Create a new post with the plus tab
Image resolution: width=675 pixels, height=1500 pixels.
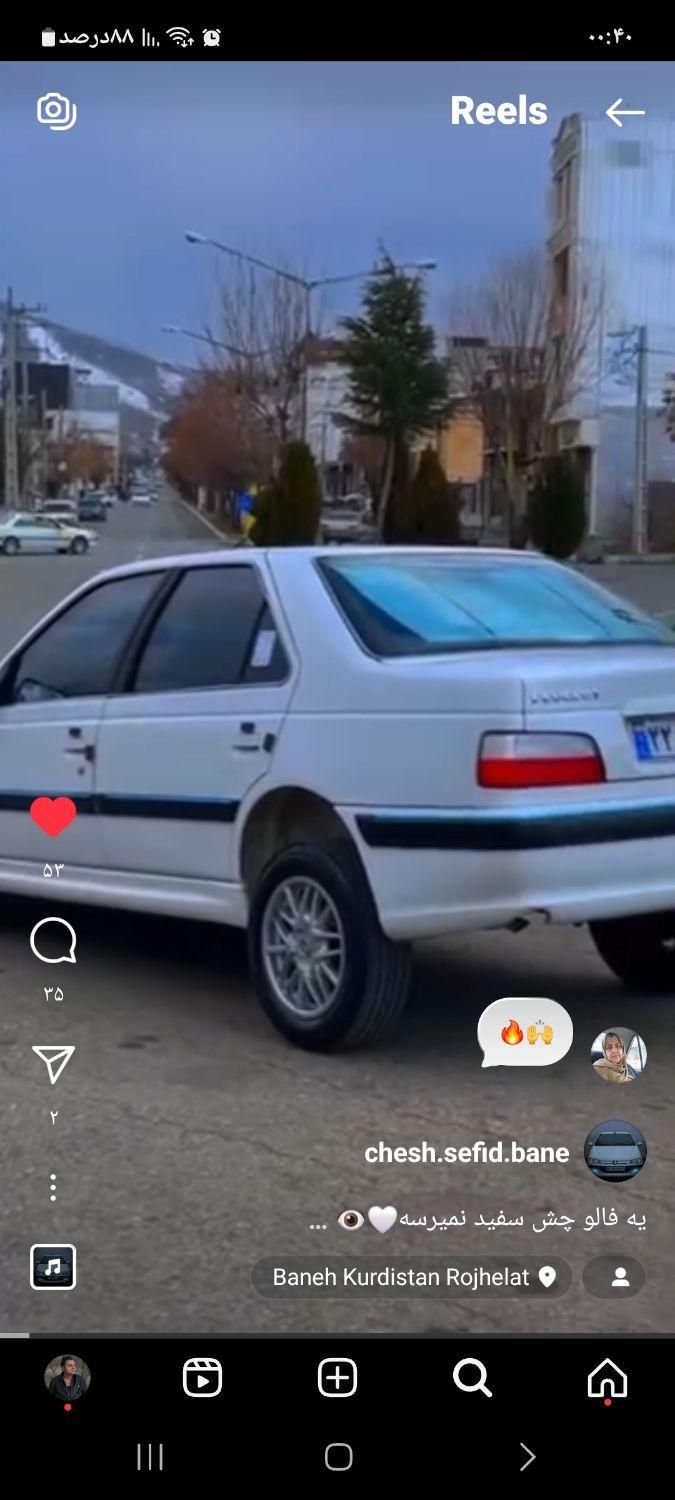pyautogui.click(x=338, y=1378)
